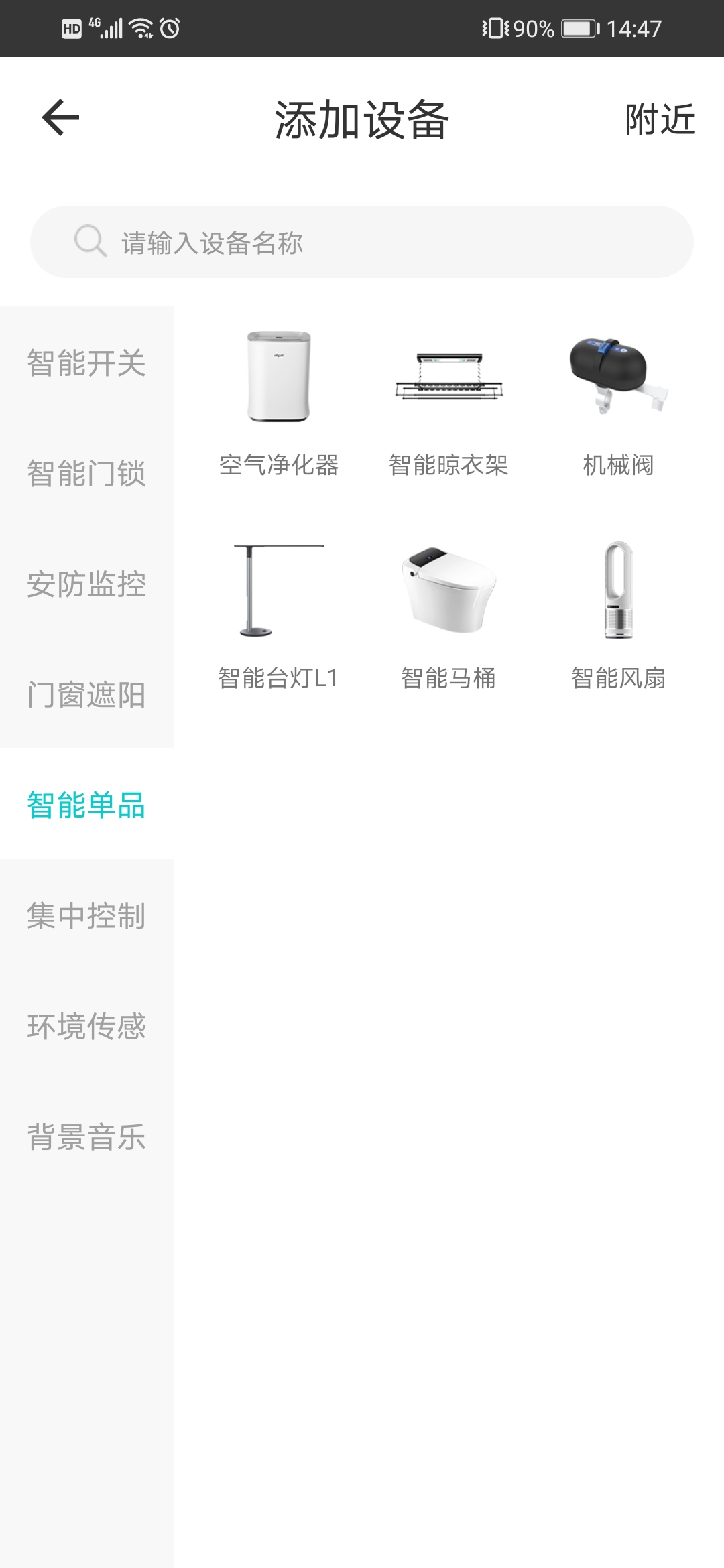724x1568 pixels.
Task: Select the 智能单品 category
Action: point(86,805)
